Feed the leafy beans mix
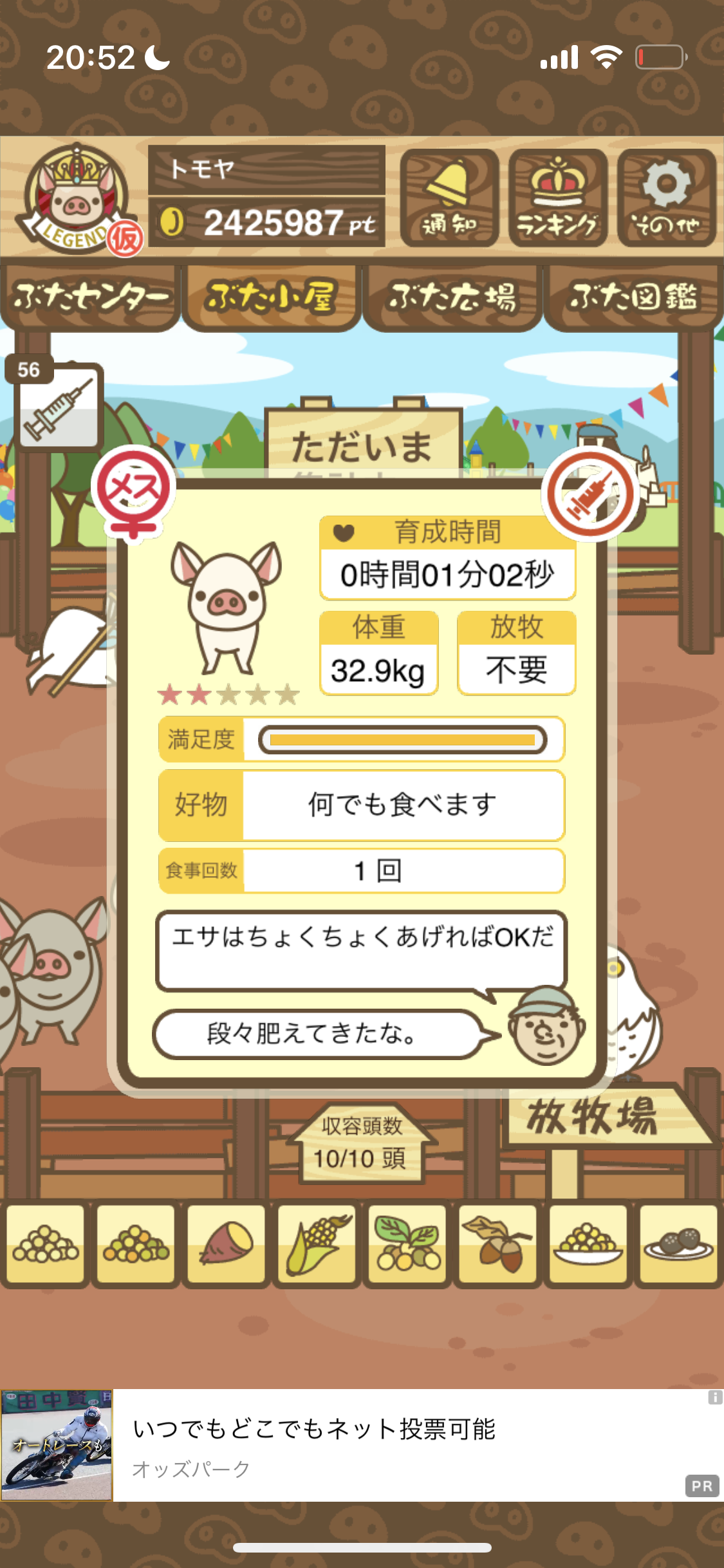Screen dimensions: 724x1568 click(407, 1245)
